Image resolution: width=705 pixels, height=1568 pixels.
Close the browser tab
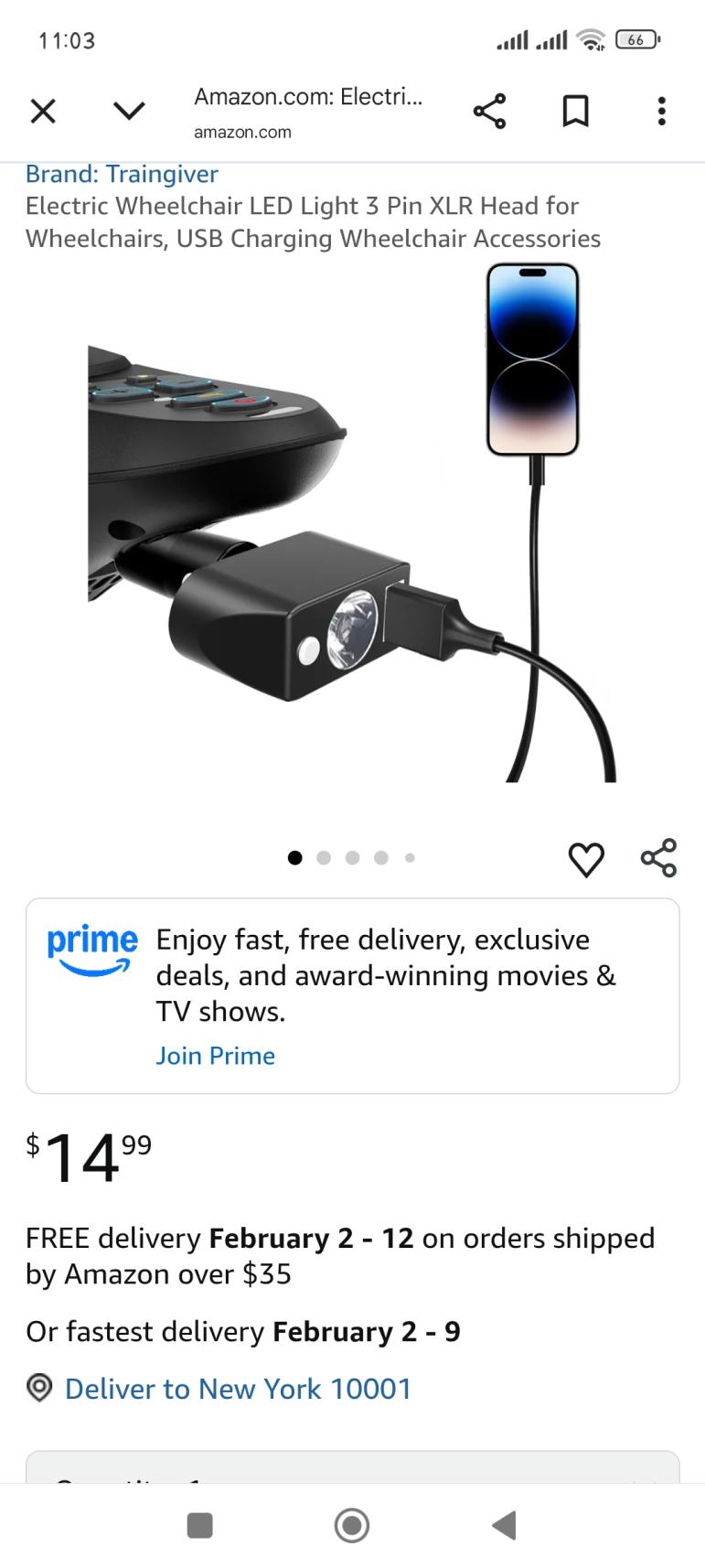pos(43,112)
